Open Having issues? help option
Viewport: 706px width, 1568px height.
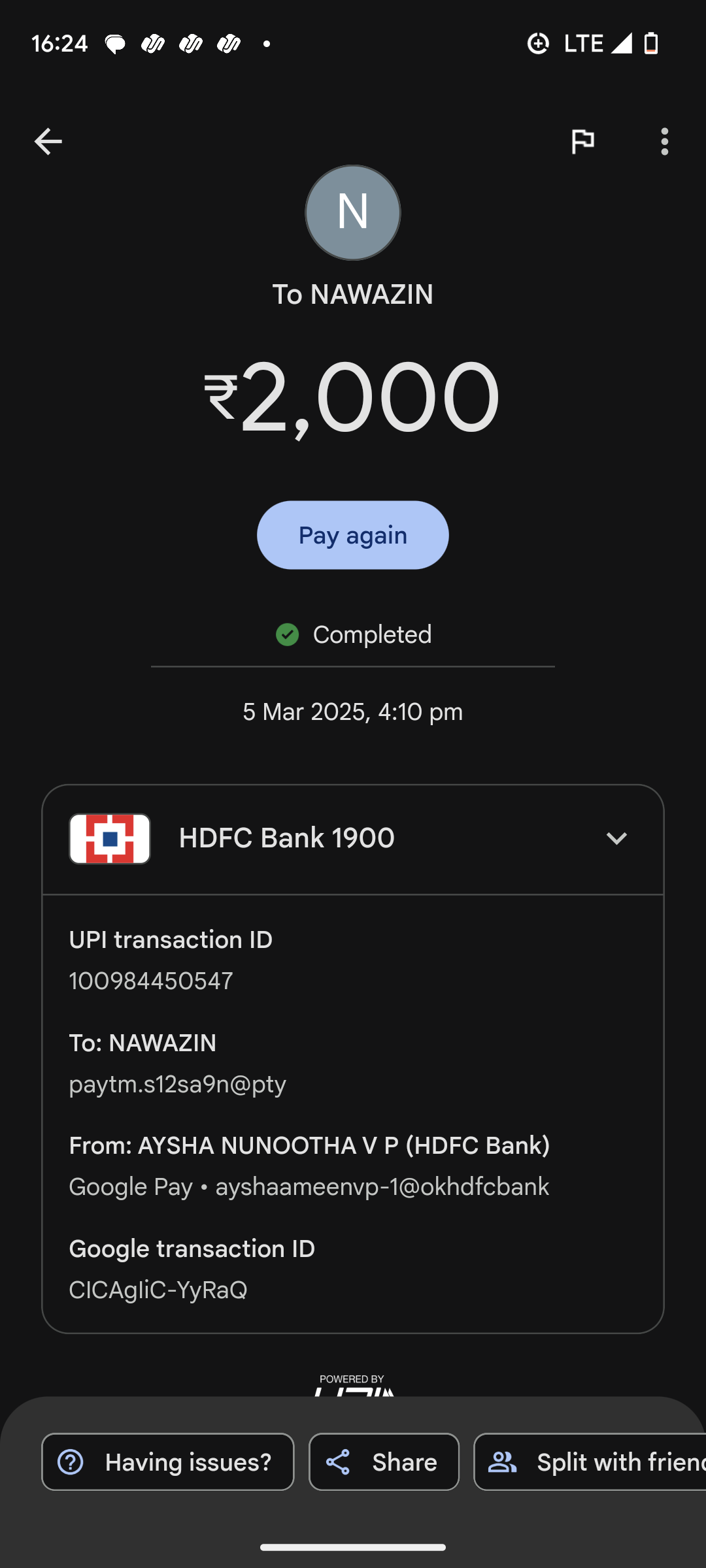click(167, 1462)
